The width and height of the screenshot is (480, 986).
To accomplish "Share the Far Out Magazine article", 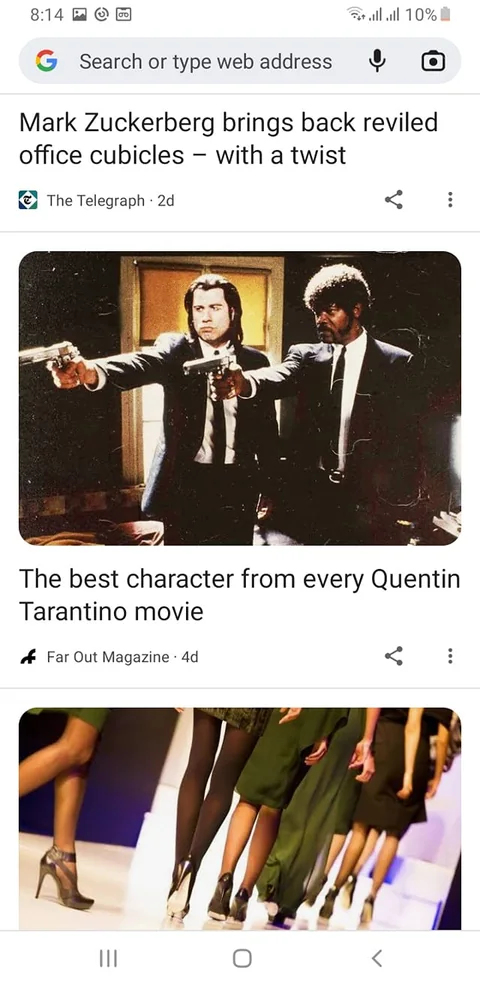I will tap(393, 656).
